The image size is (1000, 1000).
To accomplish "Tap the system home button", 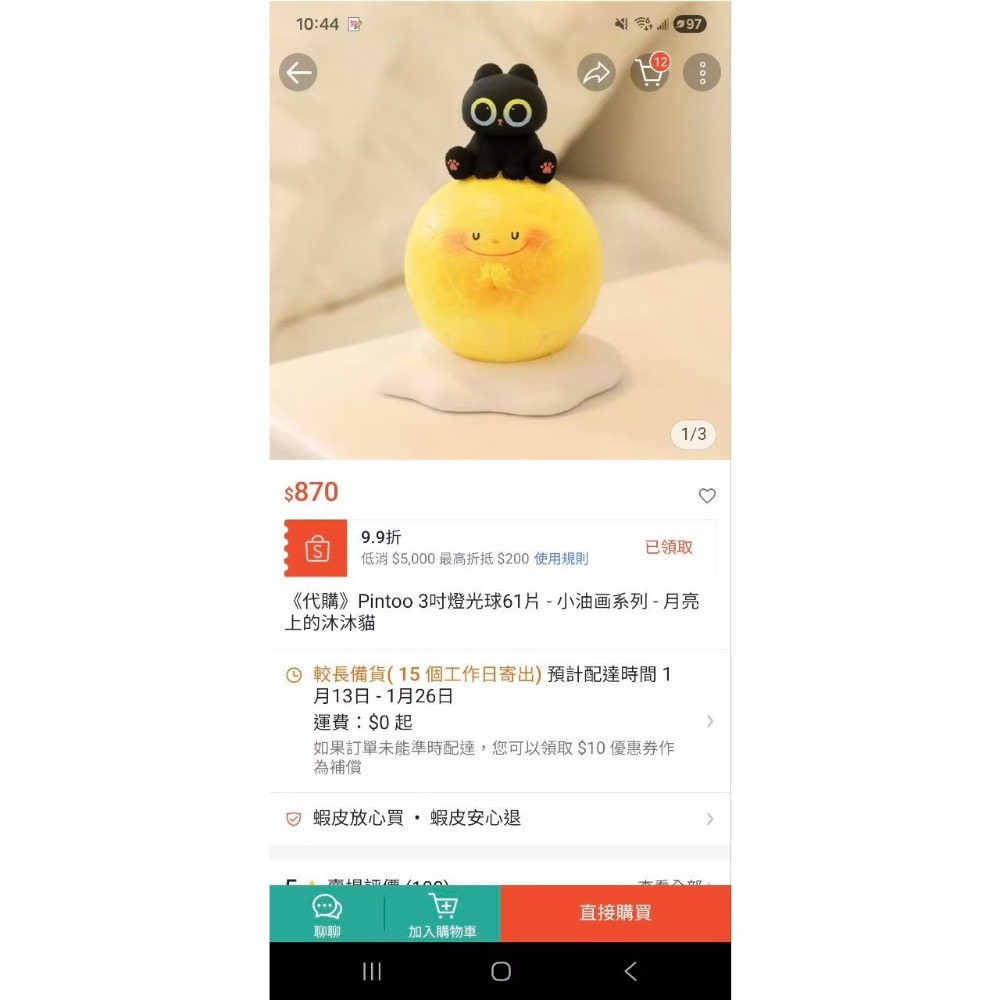I will pyautogui.click(x=501, y=971).
